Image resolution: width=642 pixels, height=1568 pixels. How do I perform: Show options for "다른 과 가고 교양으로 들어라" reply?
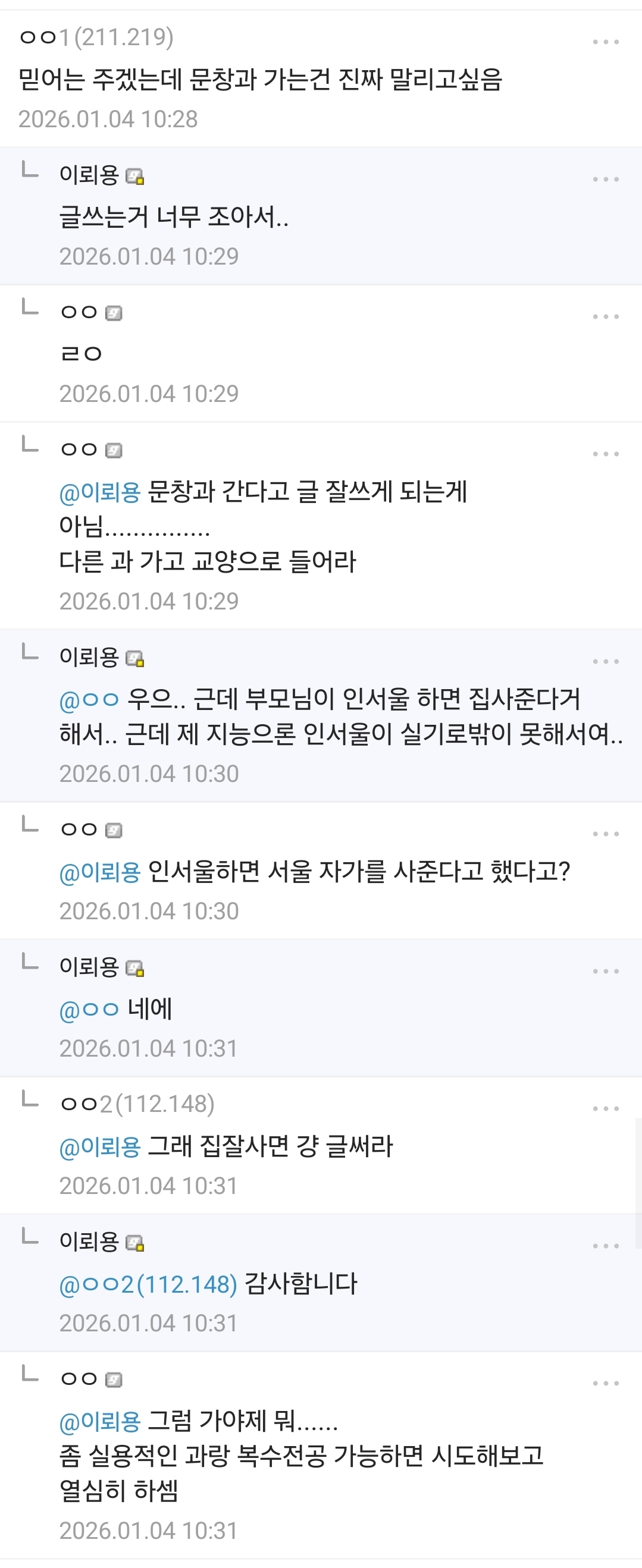606,454
